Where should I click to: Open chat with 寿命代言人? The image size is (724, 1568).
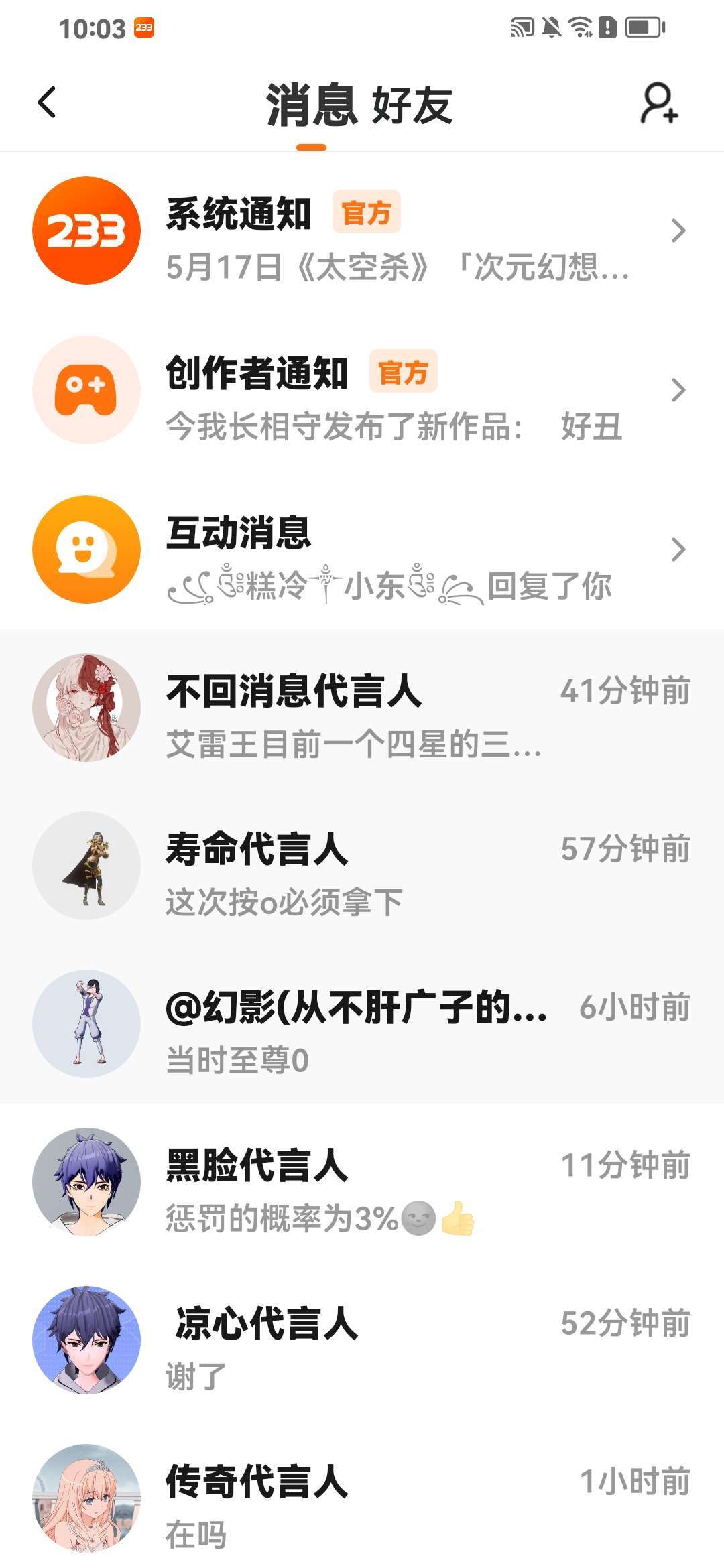click(x=362, y=866)
